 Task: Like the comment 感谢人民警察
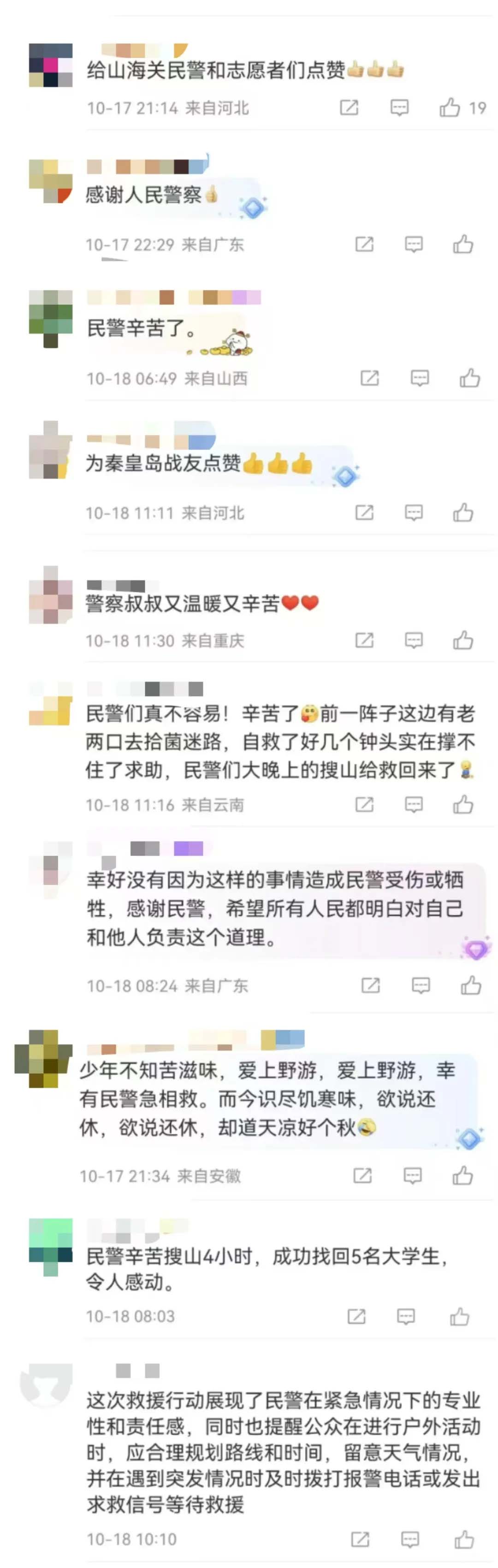click(x=462, y=244)
